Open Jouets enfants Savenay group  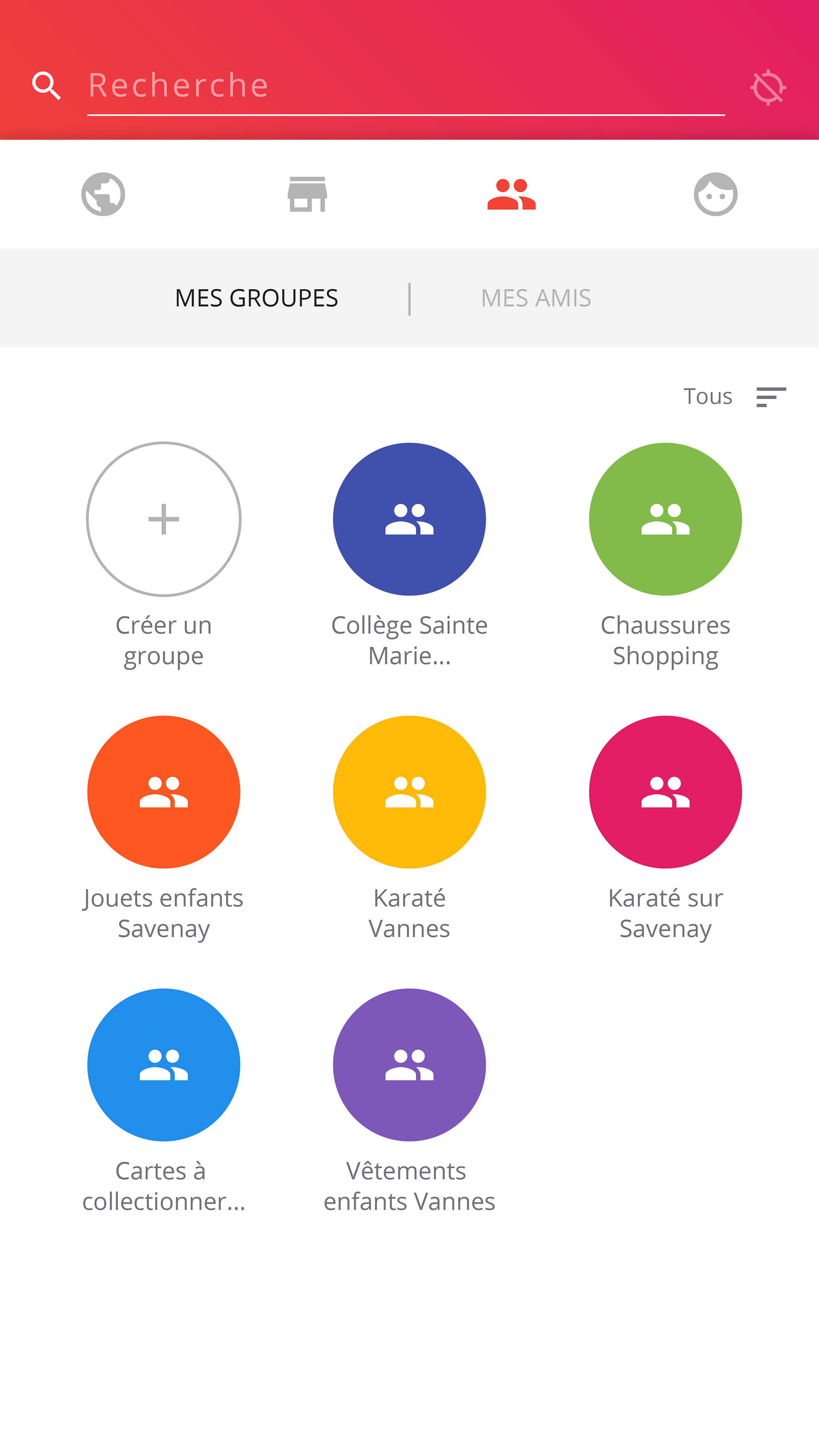coord(163,829)
